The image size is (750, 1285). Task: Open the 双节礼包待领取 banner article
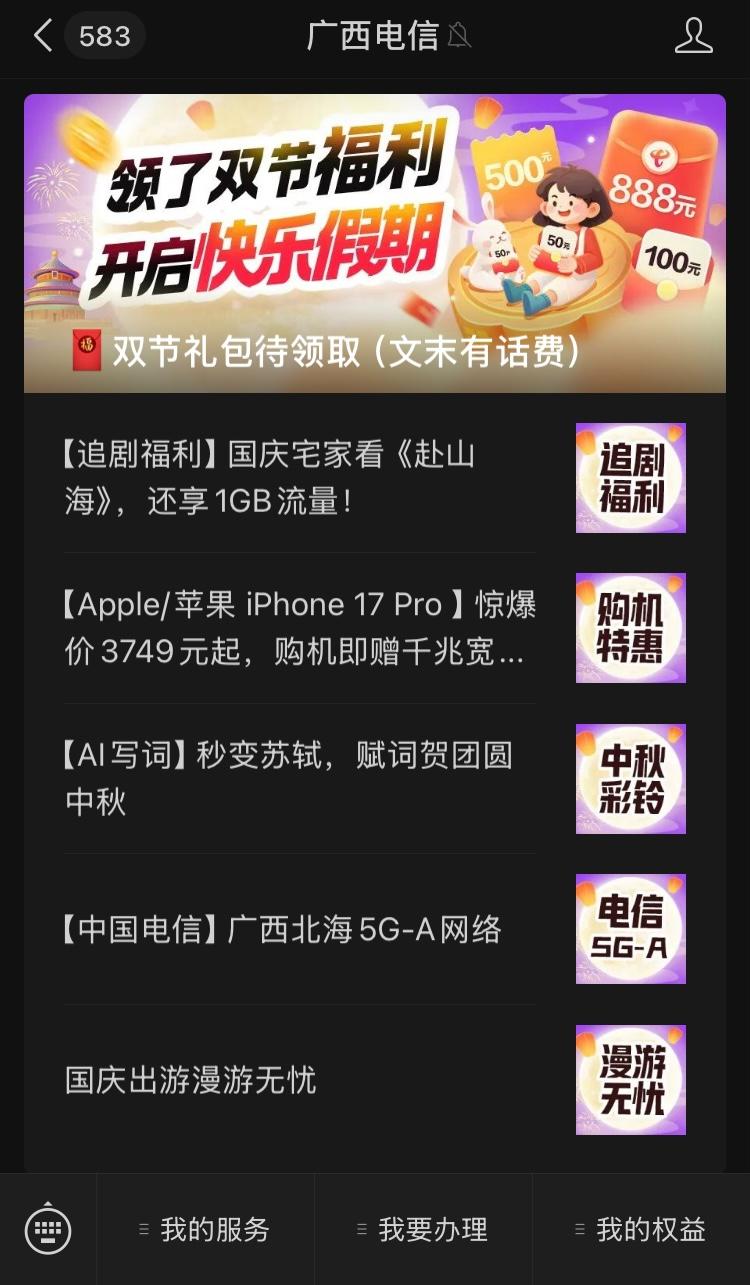374,243
